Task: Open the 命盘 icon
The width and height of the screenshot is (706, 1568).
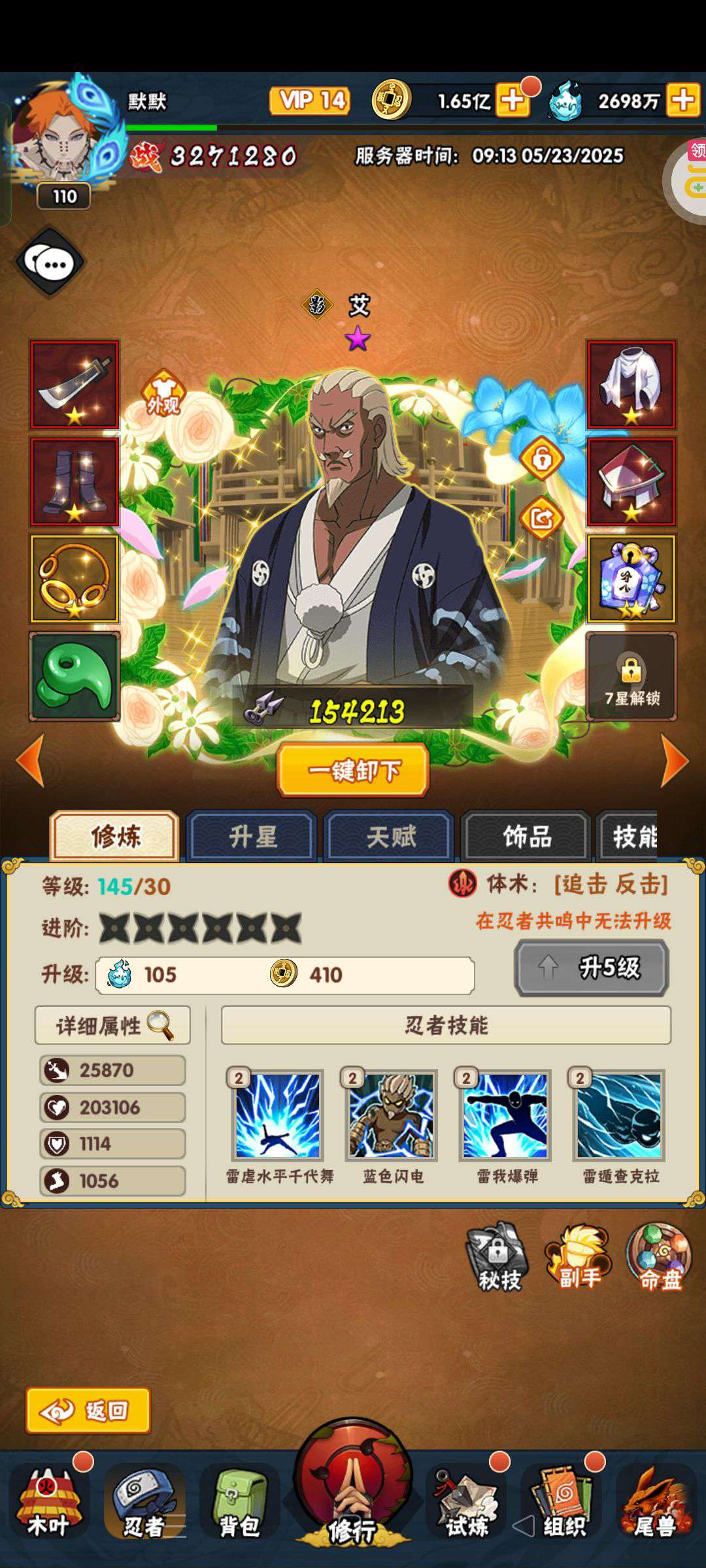Action: pos(660,1258)
